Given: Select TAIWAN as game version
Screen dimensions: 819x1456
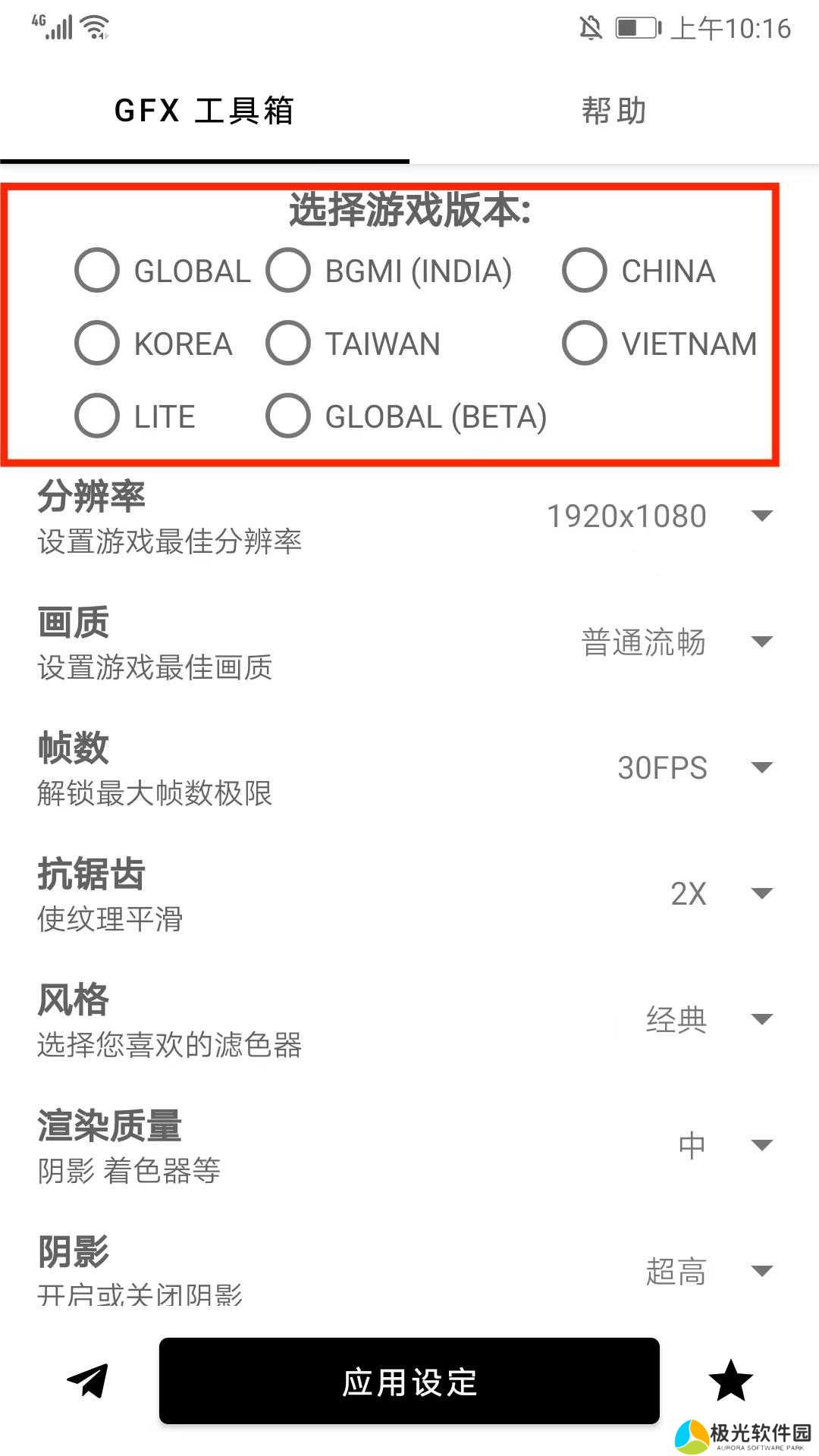Looking at the screenshot, I should click(289, 344).
